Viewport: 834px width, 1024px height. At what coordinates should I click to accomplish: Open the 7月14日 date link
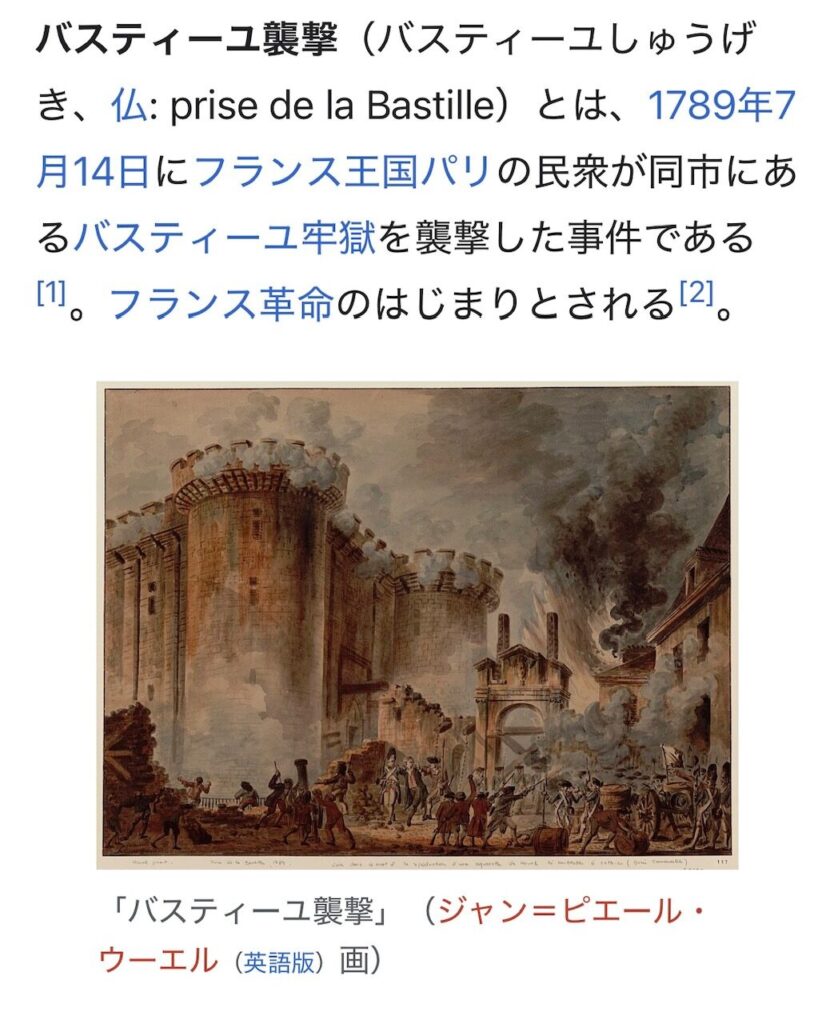coord(93,172)
